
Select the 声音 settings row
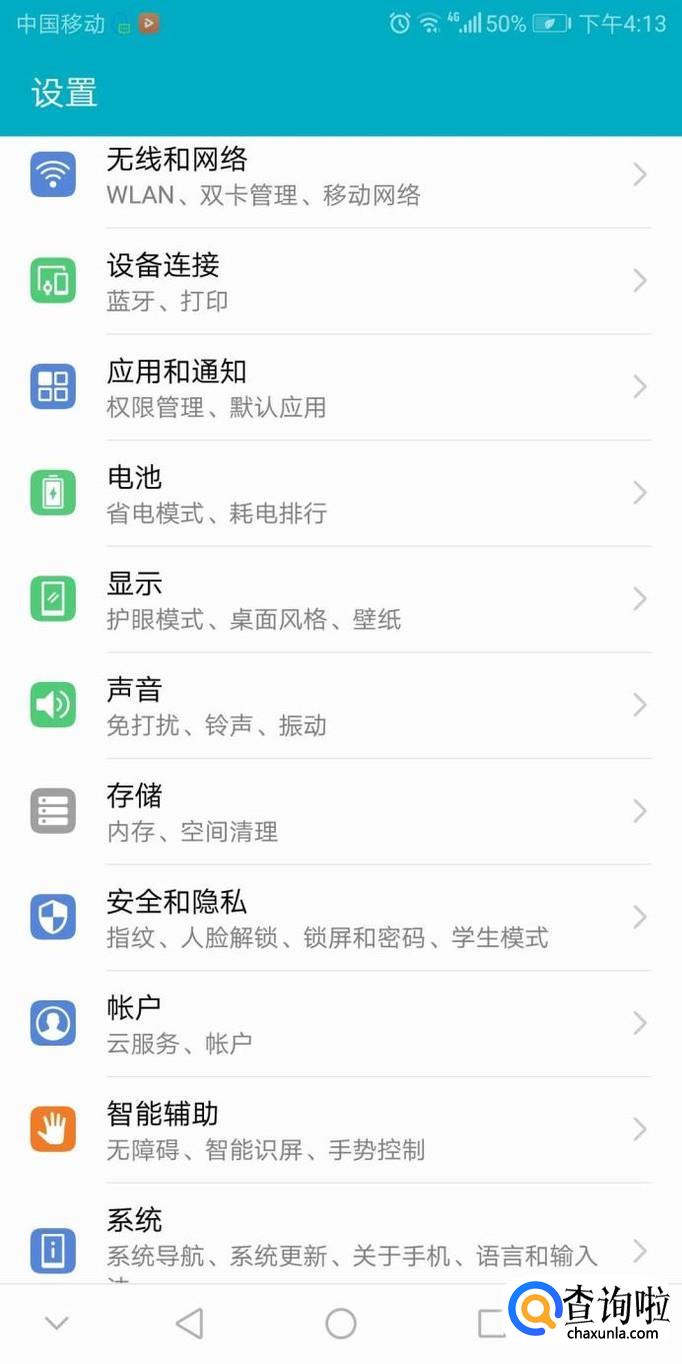click(x=340, y=705)
